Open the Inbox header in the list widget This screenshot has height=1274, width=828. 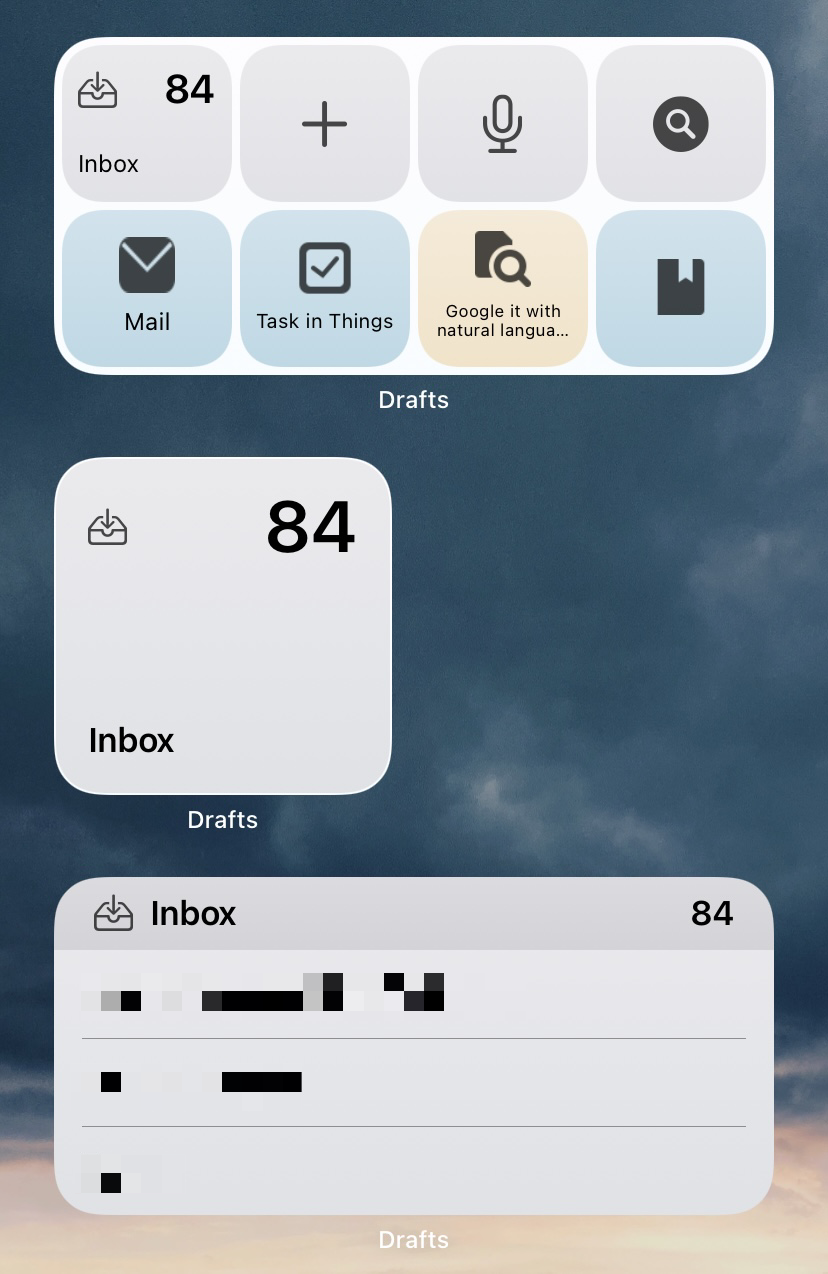point(413,914)
